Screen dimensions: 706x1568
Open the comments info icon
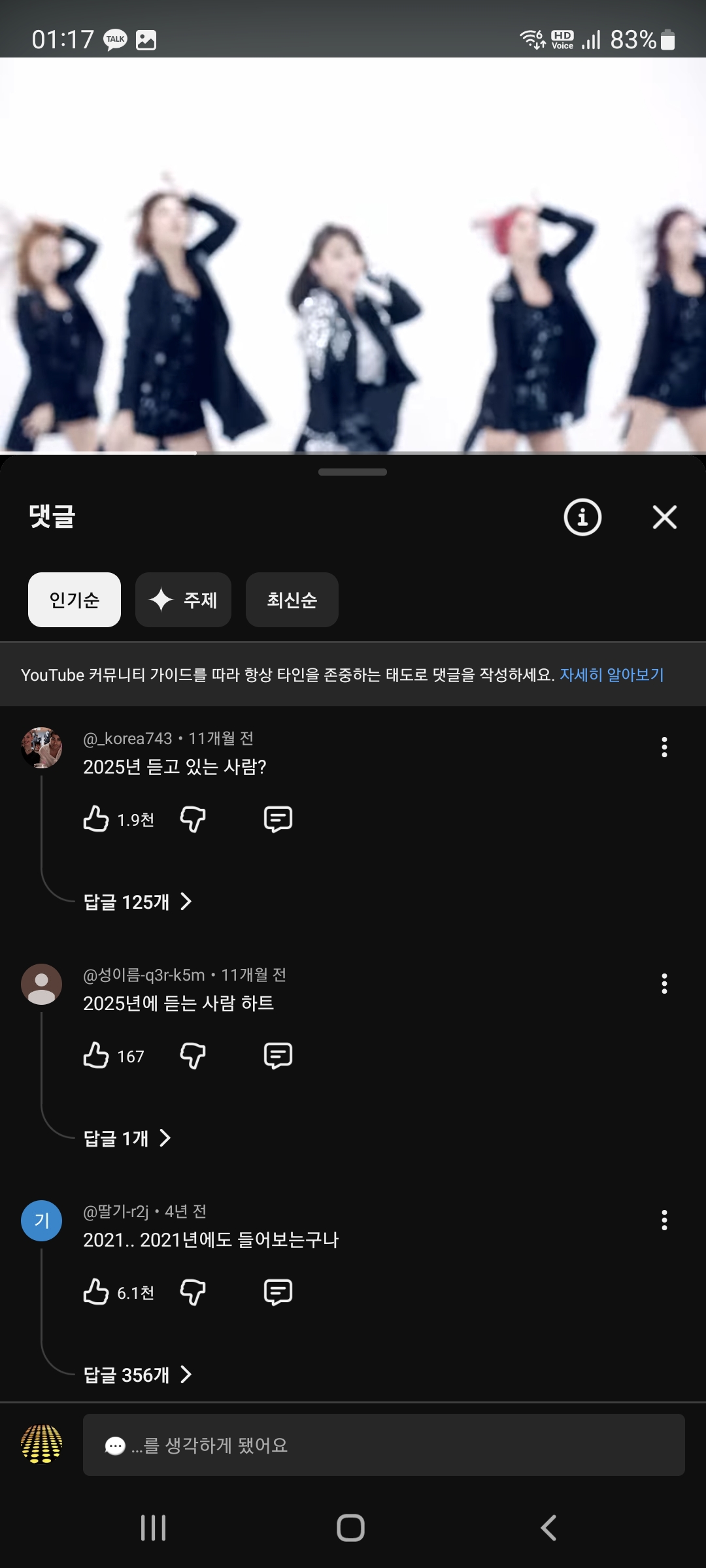pyautogui.click(x=582, y=517)
